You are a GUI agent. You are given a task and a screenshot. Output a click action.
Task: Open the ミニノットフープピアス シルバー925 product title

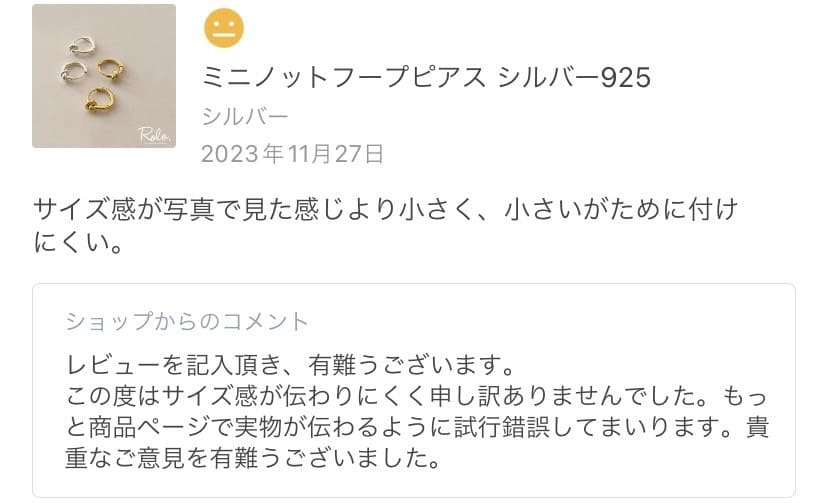426,77
